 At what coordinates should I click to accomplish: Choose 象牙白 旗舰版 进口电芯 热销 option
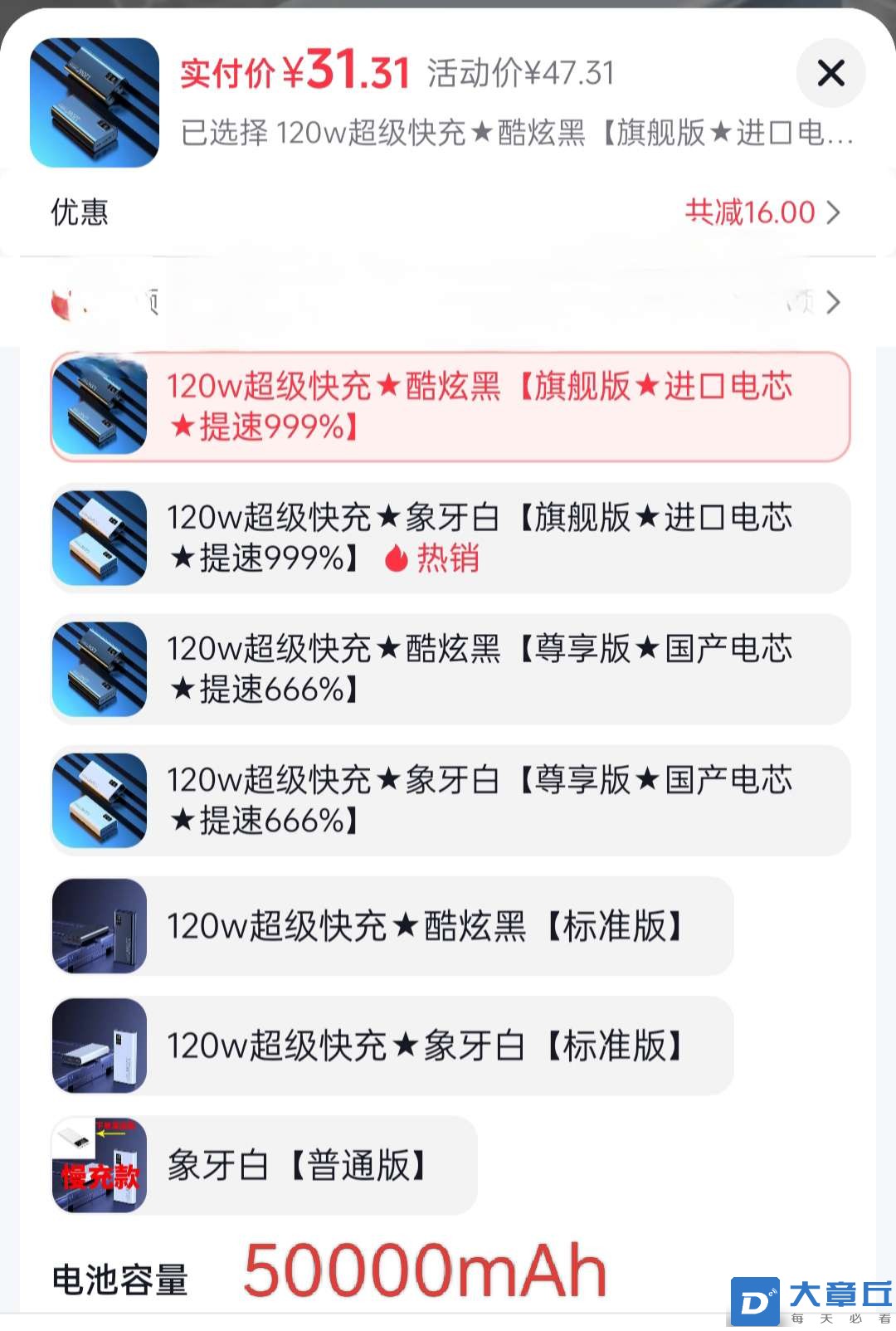pos(450,538)
